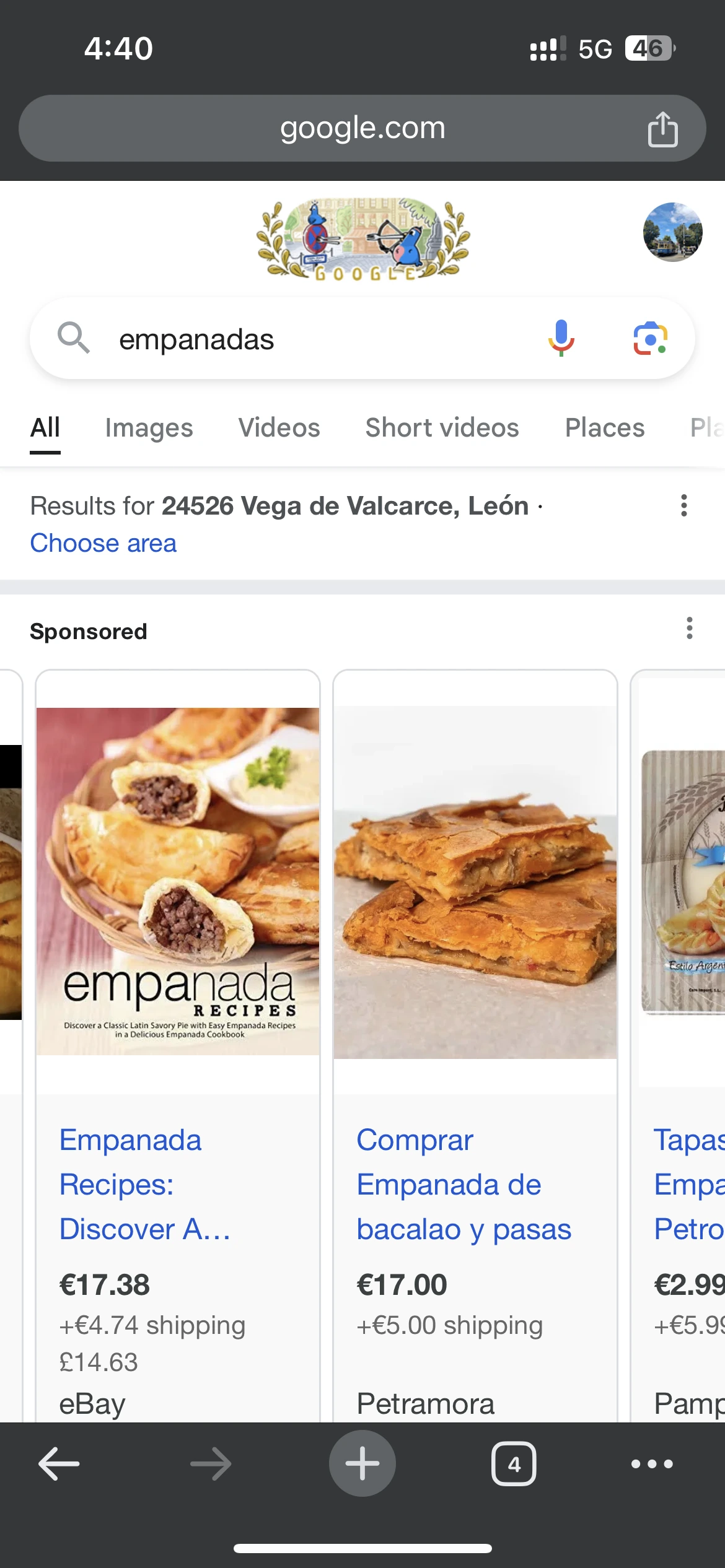Open a new browser tab
Image resolution: width=725 pixels, height=1568 pixels.
[x=362, y=1464]
